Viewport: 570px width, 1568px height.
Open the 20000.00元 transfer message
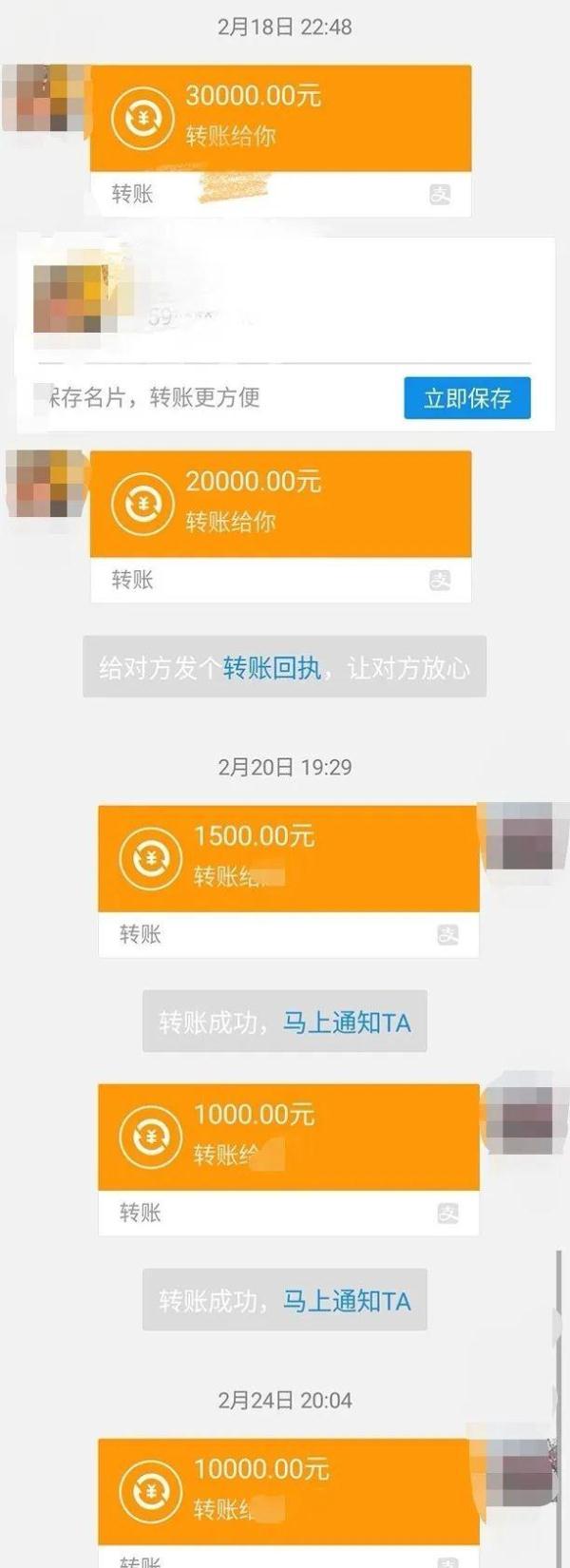tap(280, 505)
